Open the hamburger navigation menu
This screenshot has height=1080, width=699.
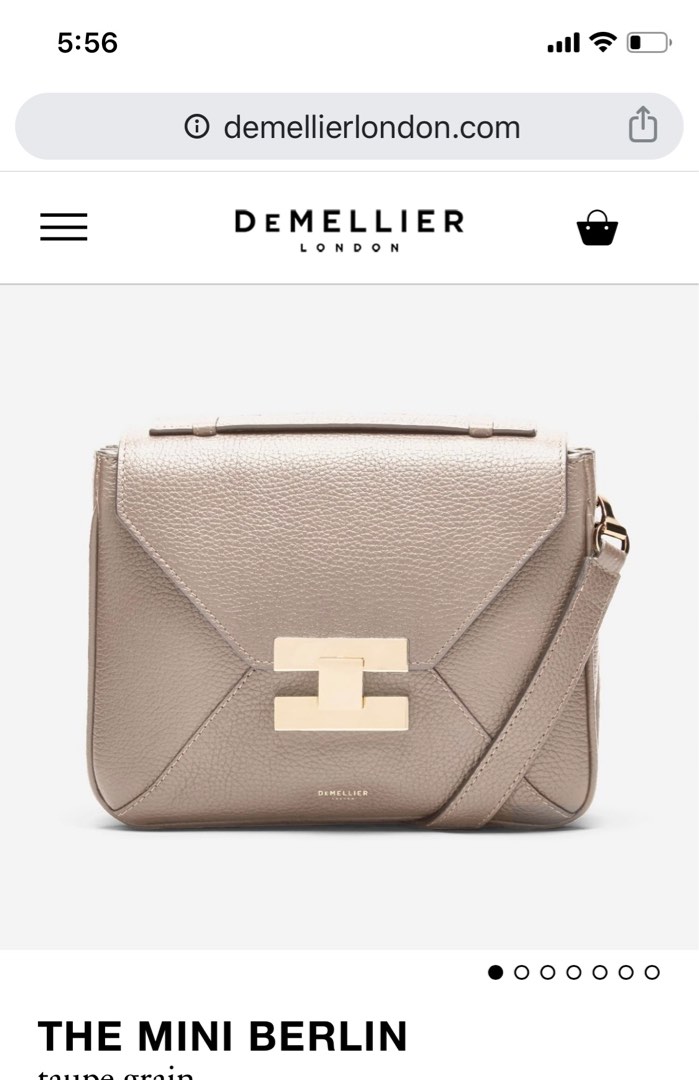[64, 227]
